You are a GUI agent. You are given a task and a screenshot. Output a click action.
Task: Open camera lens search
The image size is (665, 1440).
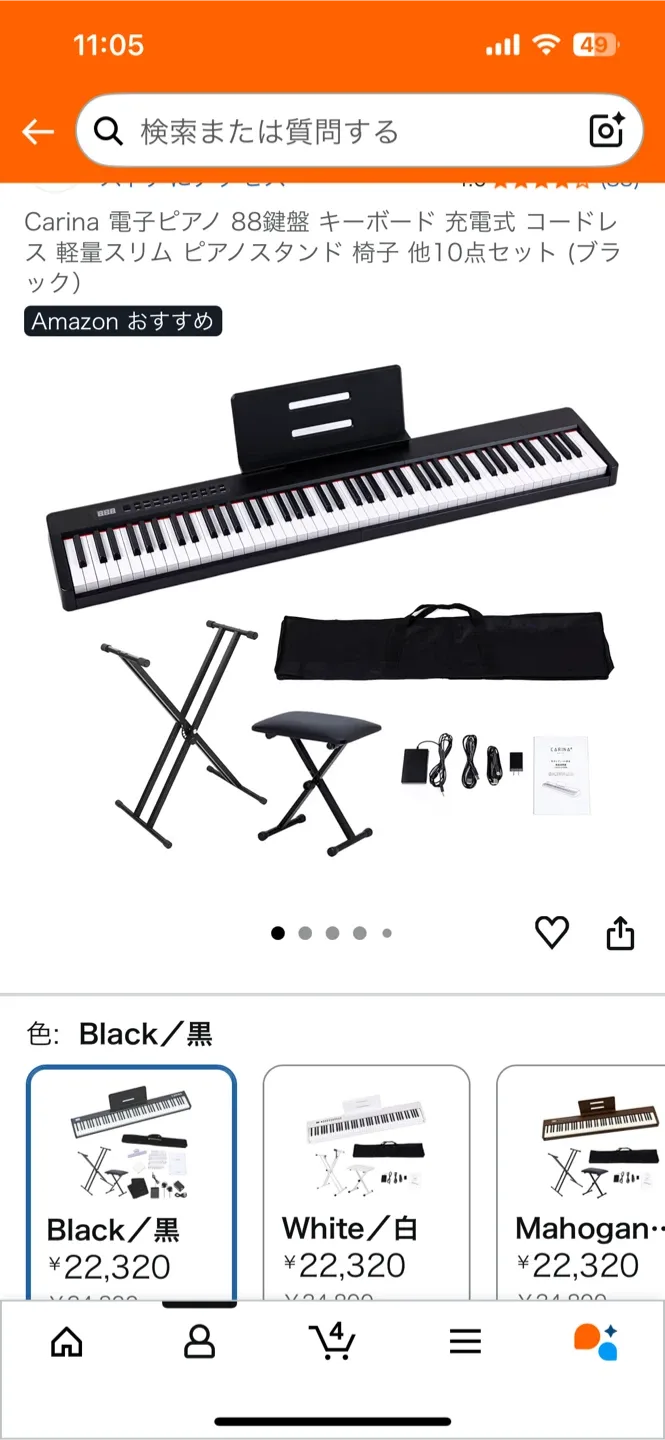[x=606, y=131]
